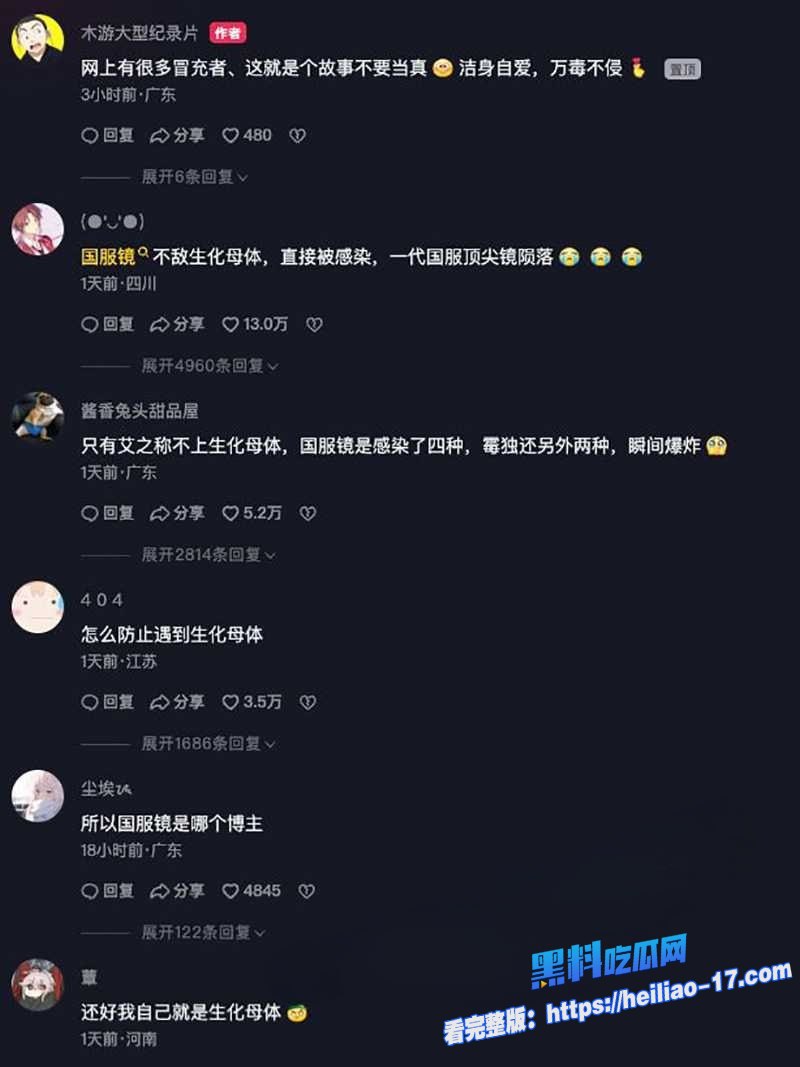Screen dimensions: 800x1067
Task: Dislike the comment with 4845 likes
Action: click(x=307, y=890)
